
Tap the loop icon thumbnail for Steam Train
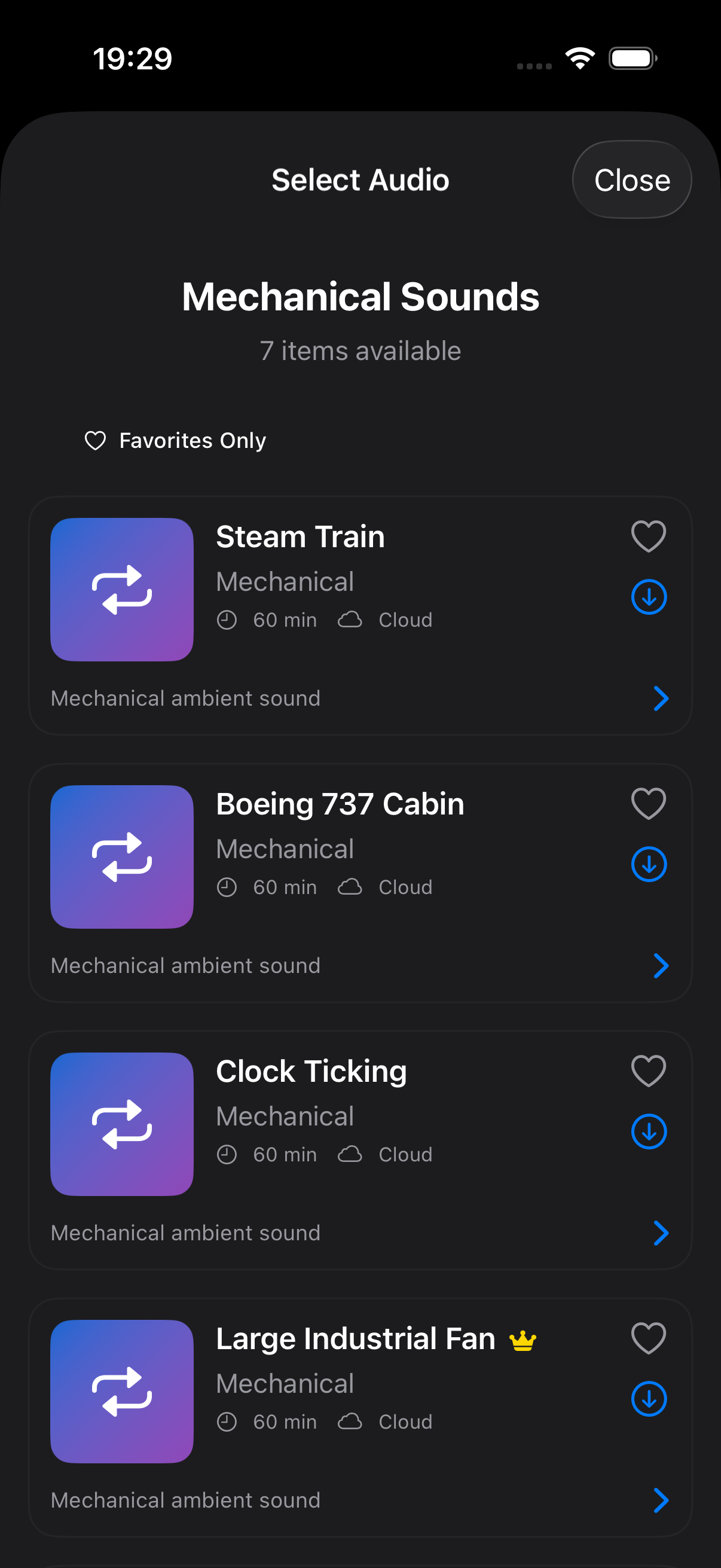(122, 589)
